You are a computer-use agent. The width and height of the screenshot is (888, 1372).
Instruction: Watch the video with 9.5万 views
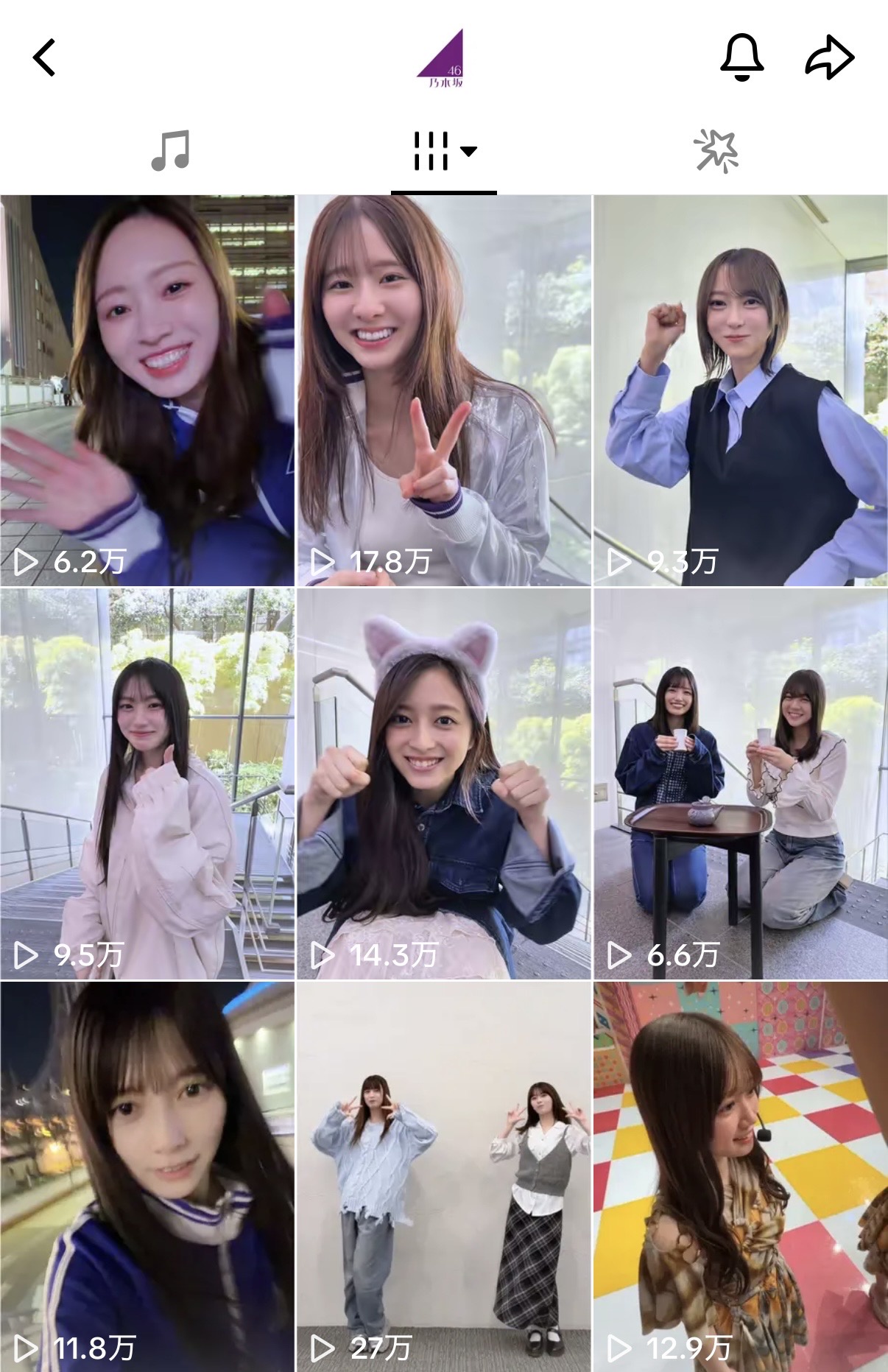147,784
